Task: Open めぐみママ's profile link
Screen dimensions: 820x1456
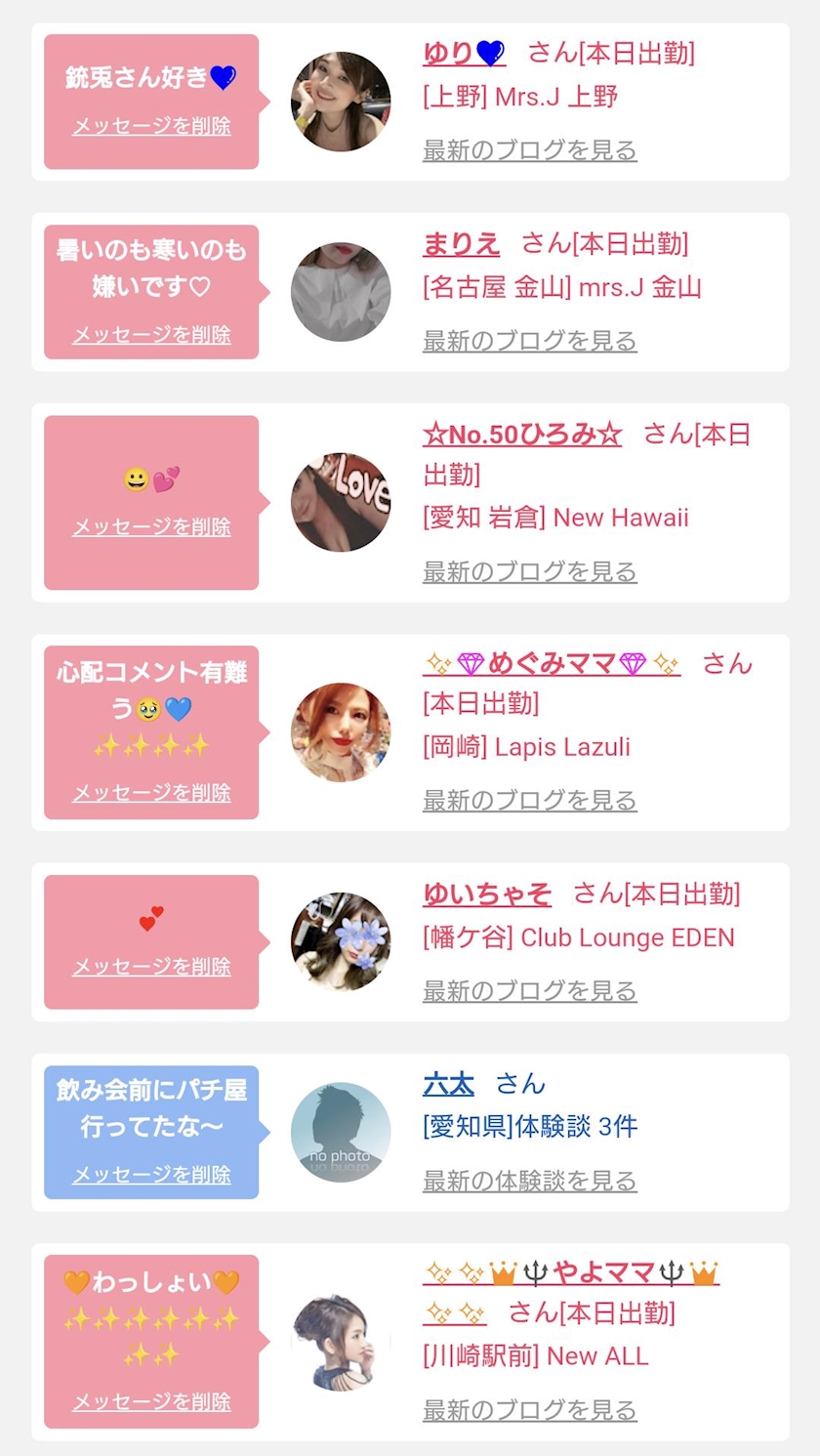Action: (x=552, y=664)
